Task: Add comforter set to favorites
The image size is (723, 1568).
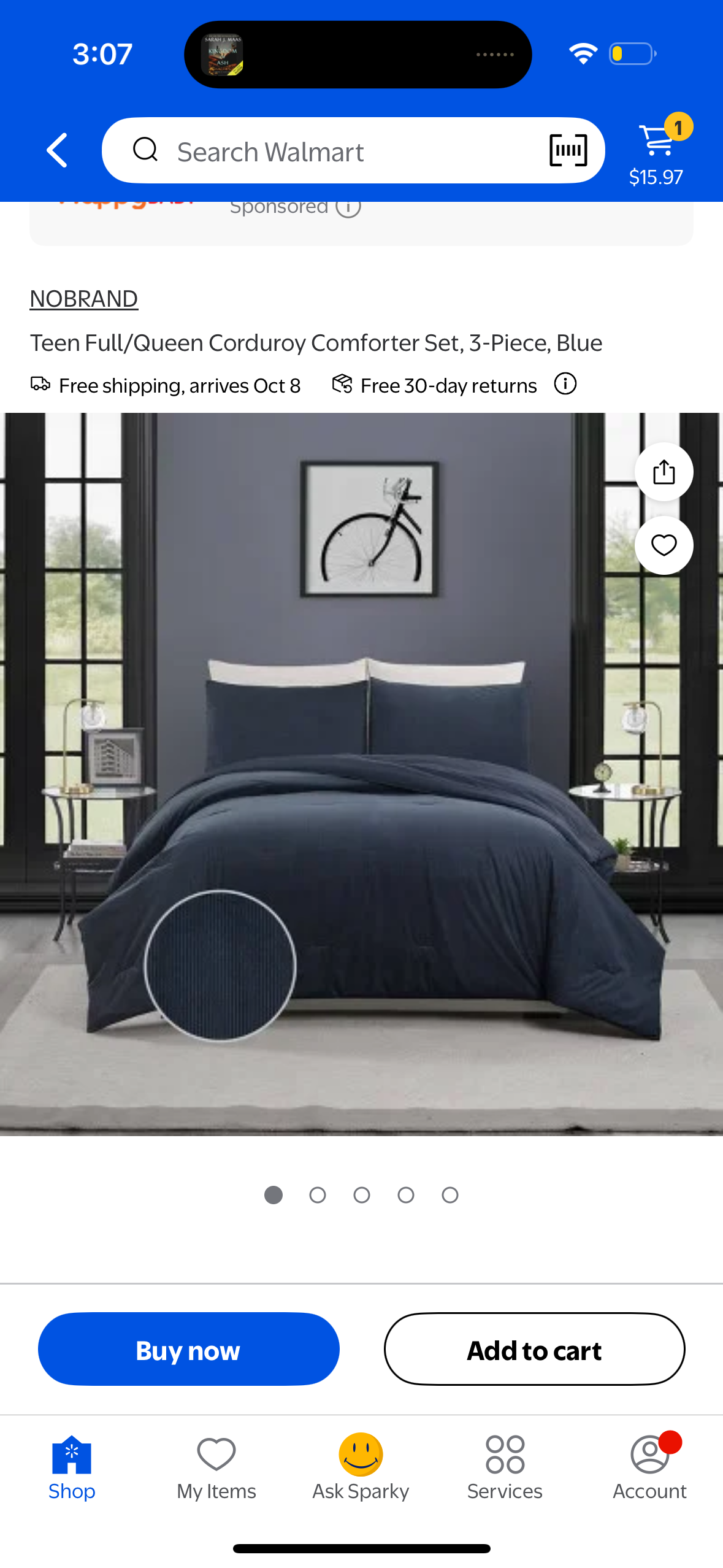Action: tap(664, 545)
